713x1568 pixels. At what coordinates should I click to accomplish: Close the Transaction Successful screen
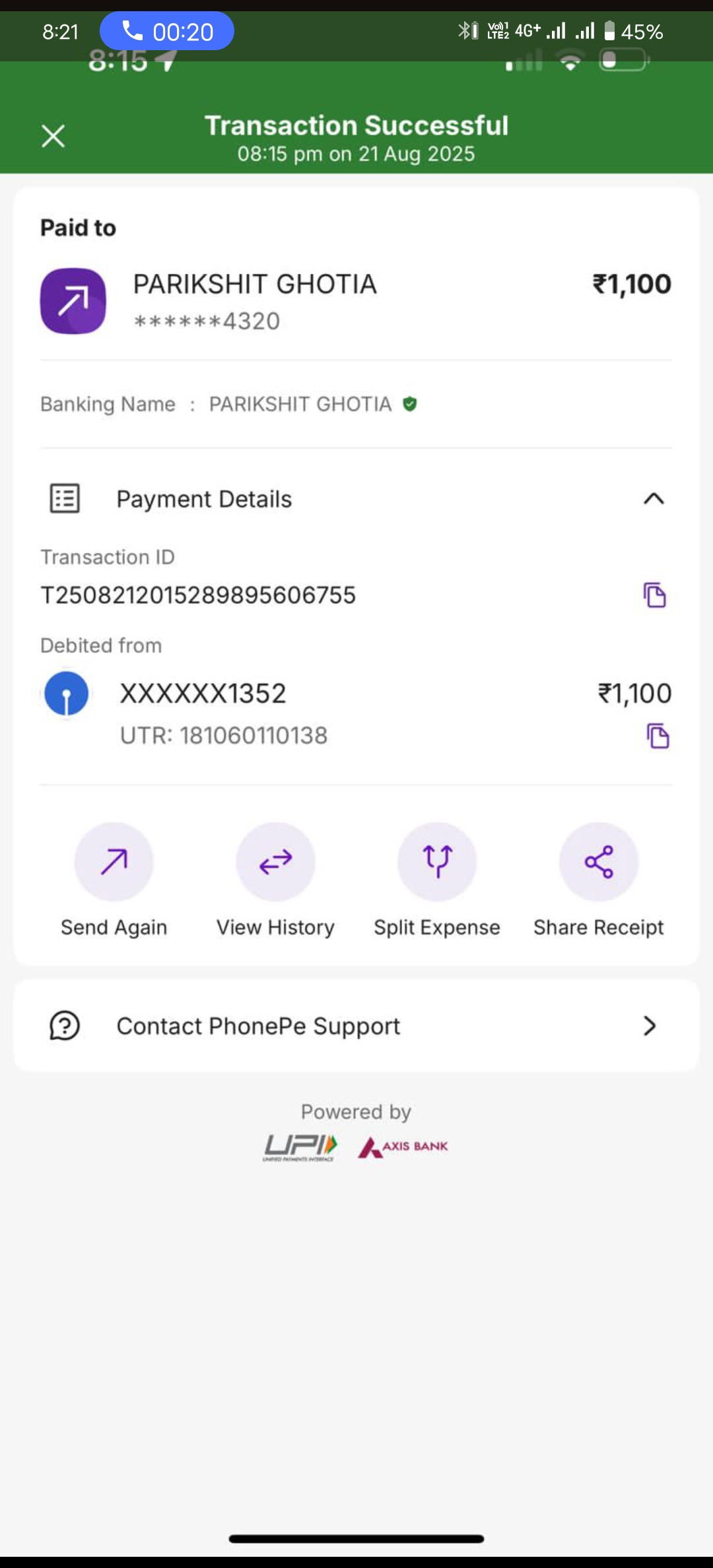(x=53, y=137)
